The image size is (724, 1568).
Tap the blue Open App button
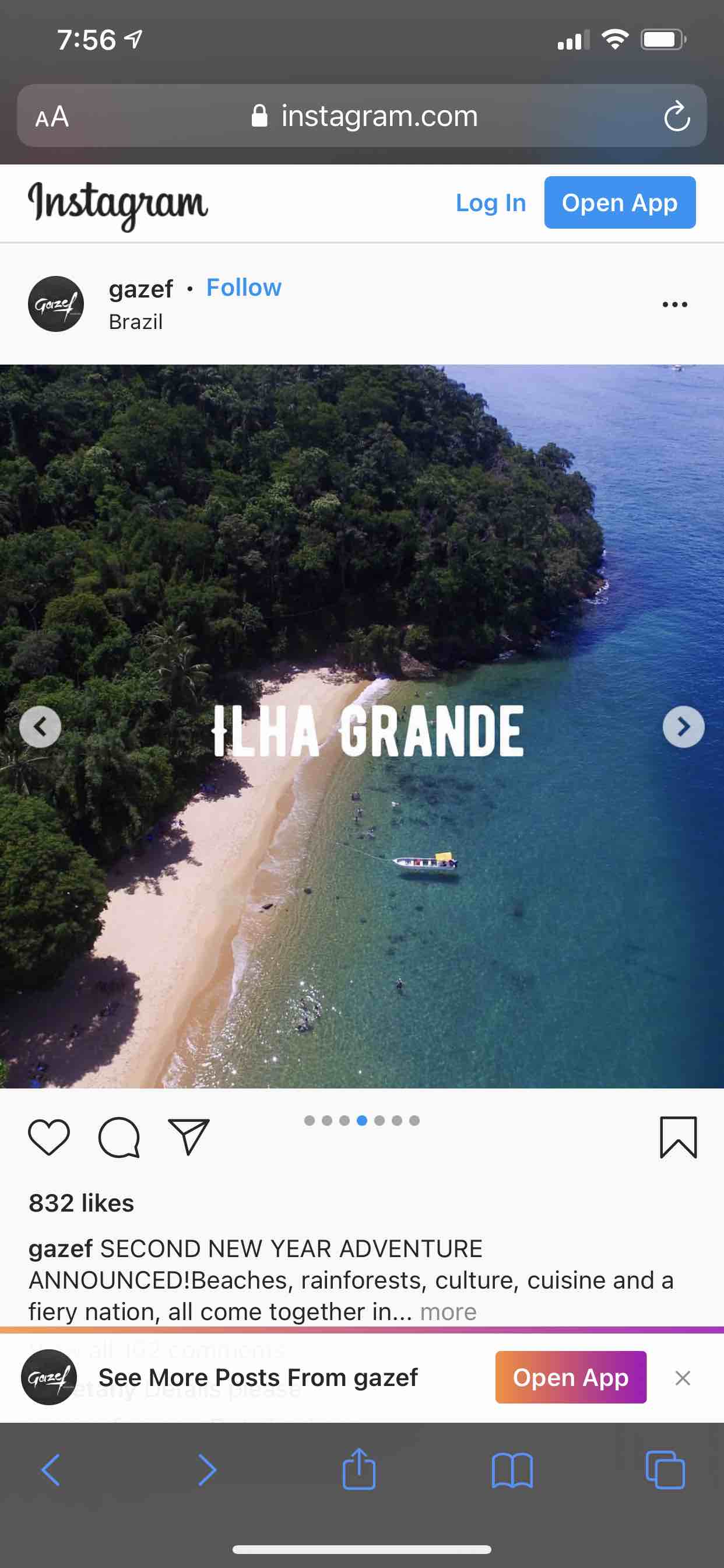tap(619, 202)
